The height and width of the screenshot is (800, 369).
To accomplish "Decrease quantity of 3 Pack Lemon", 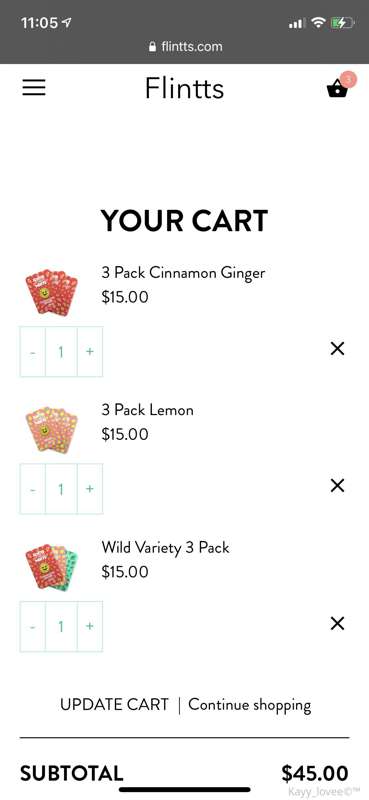I will [33, 489].
